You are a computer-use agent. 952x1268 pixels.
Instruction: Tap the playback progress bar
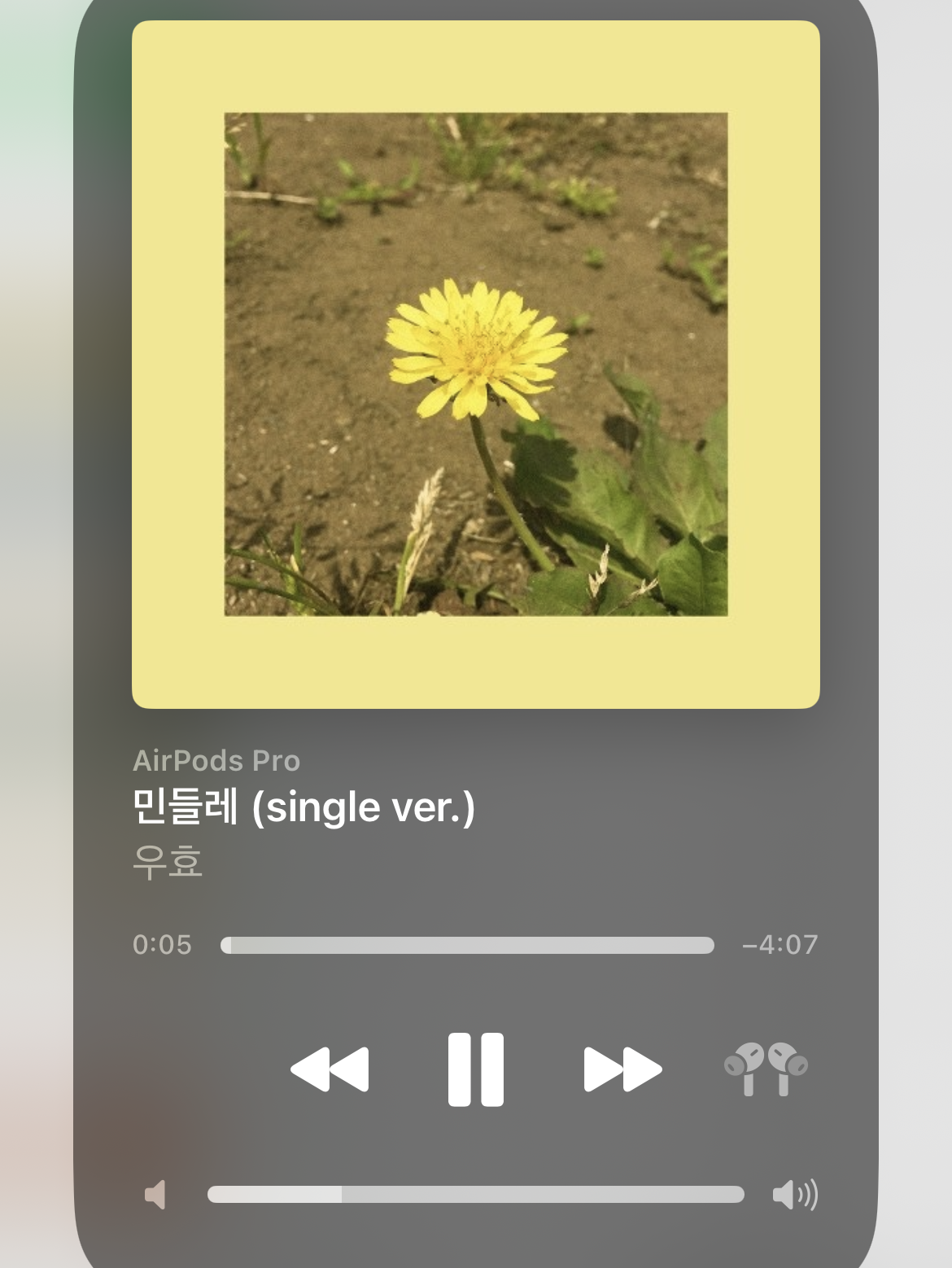[x=467, y=945]
